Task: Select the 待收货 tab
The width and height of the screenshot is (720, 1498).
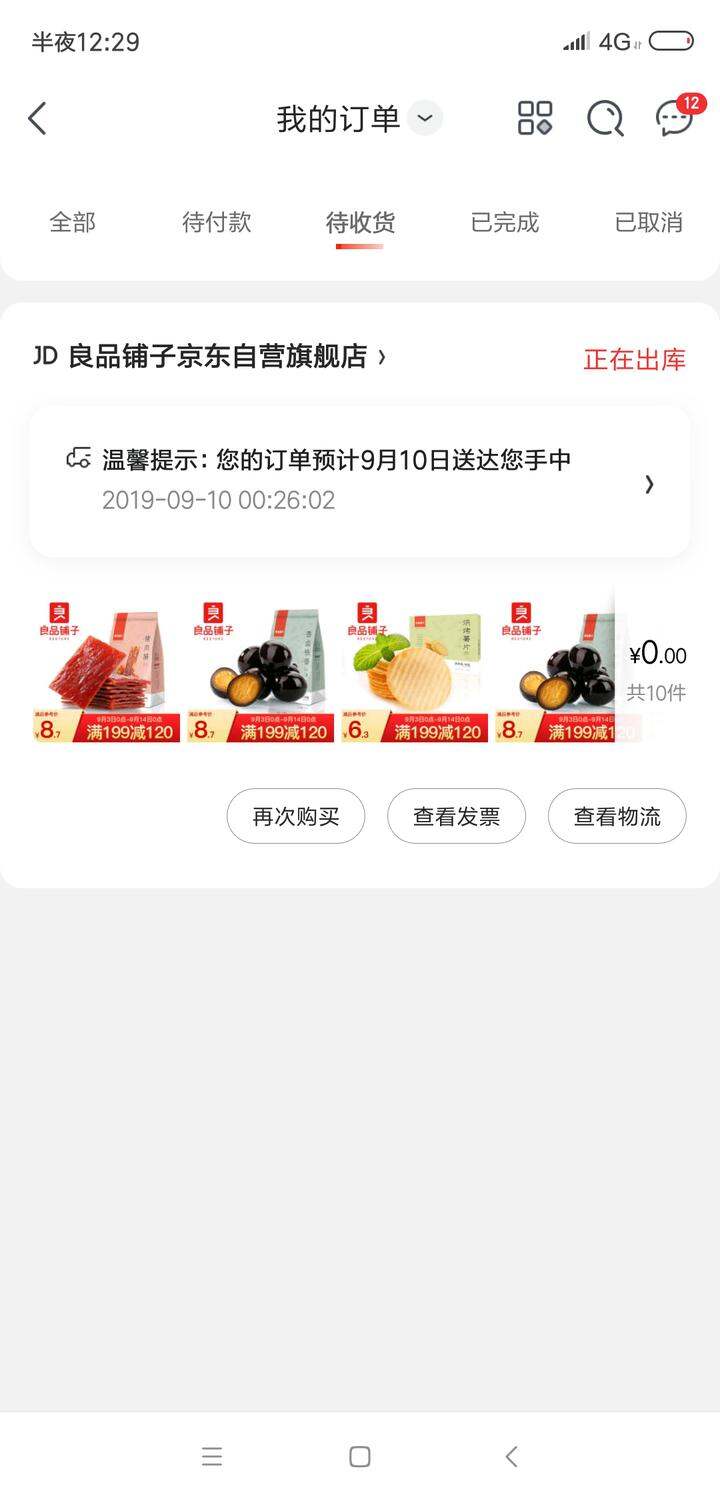Action: [x=360, y=222]
